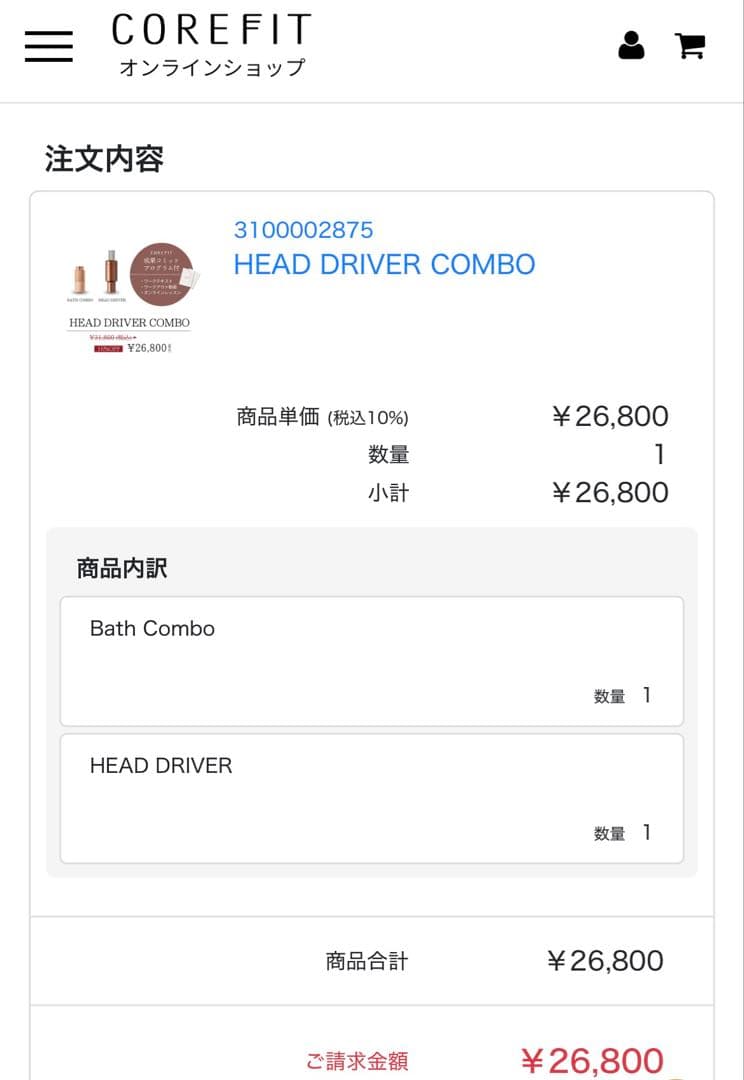Viewport: 744px width, 1080px height.
Task: Go to COREFIT online shop home
Action: coord(211,44)
